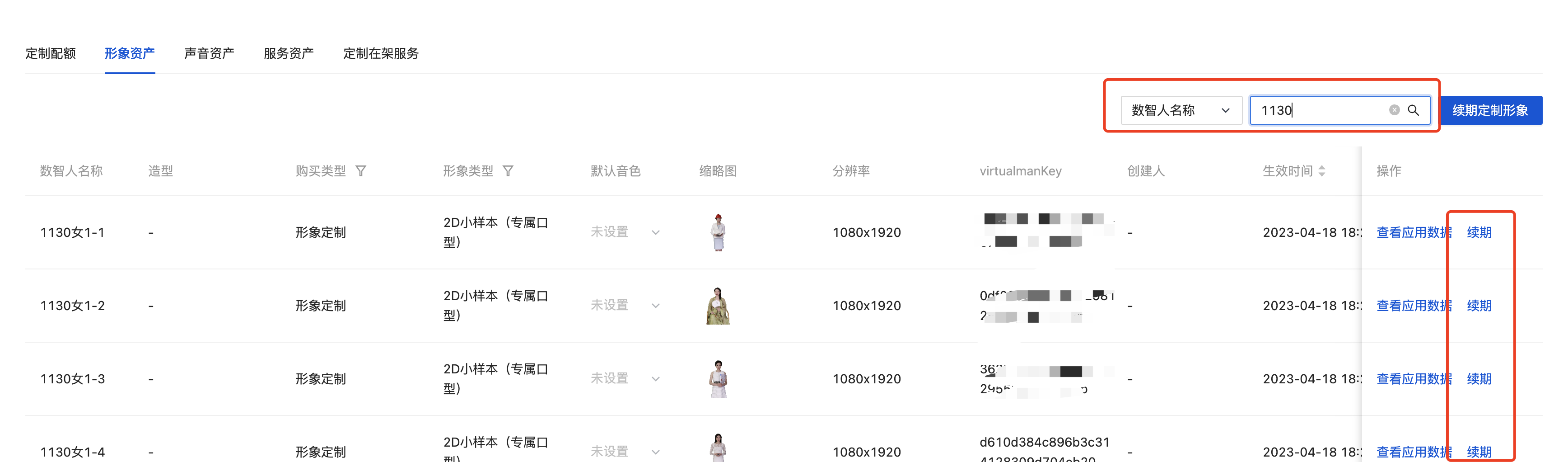Renew 1130女1-3 via 续期 link
The image size is (1568, 462).
(1479, 378)
